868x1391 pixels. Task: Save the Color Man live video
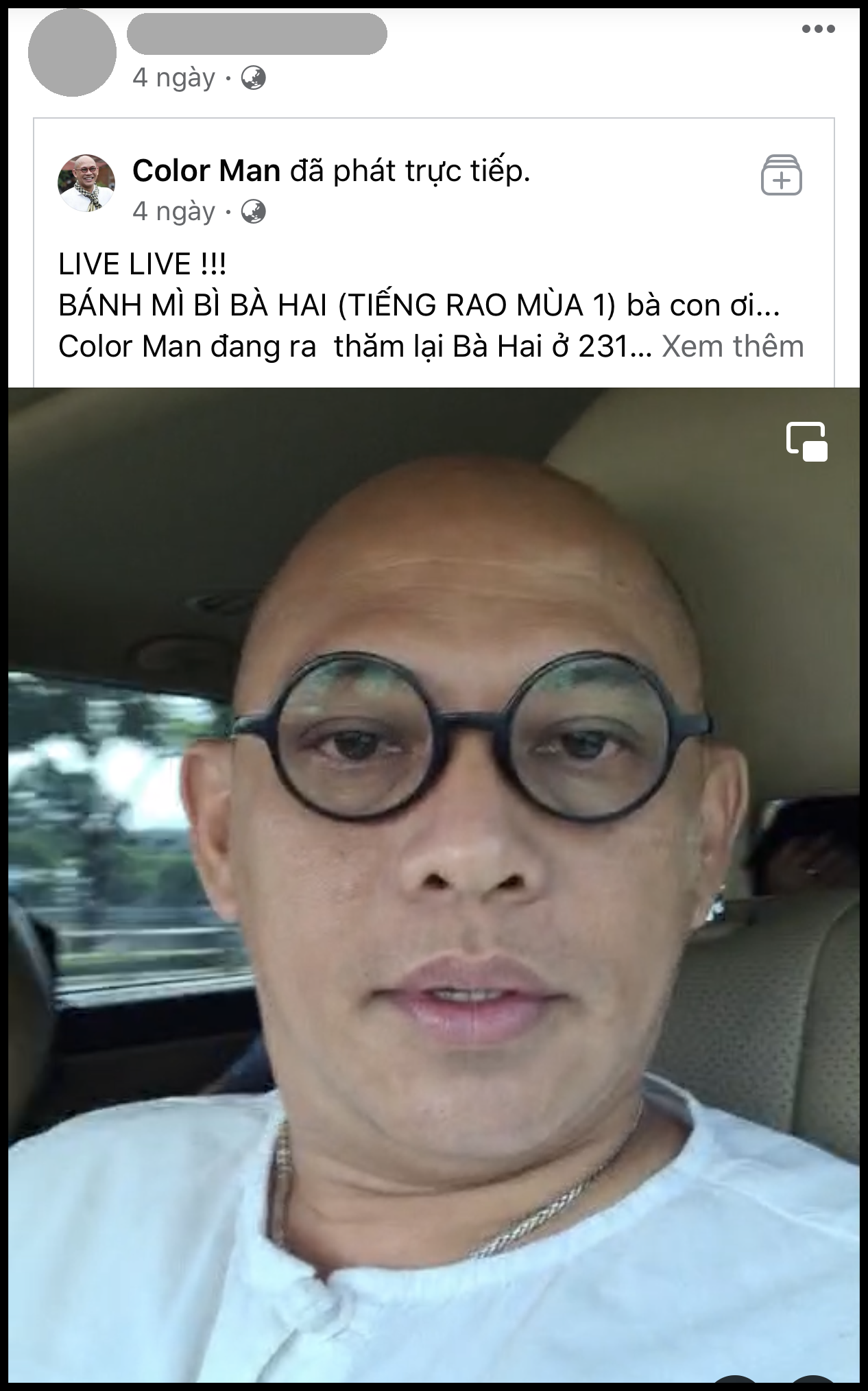pyautogui.click(x=781, y=176)
